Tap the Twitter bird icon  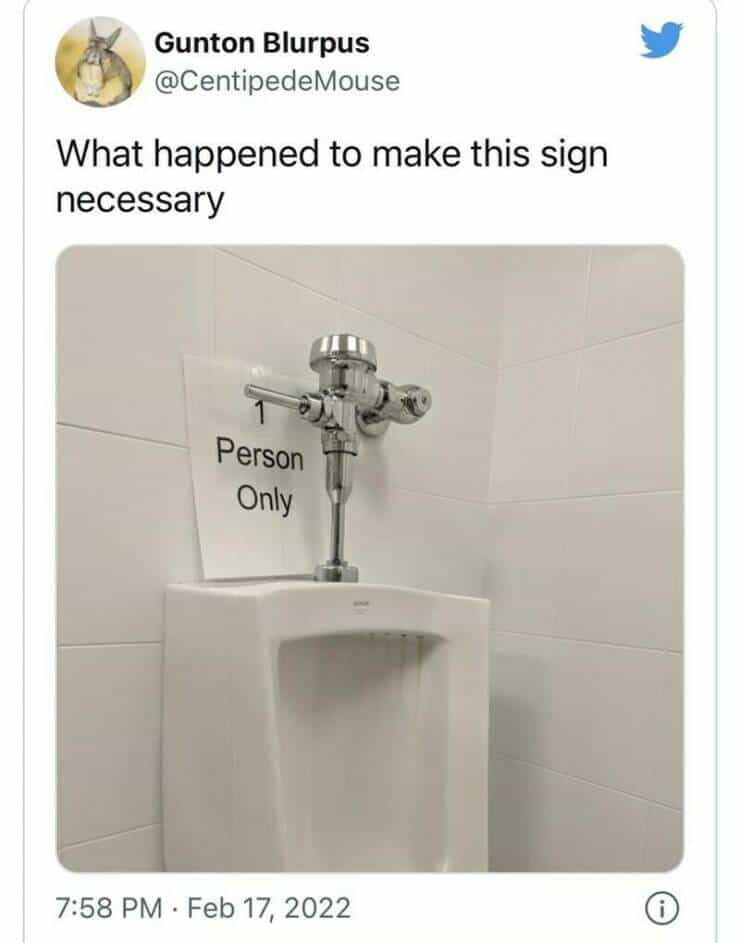662,42
